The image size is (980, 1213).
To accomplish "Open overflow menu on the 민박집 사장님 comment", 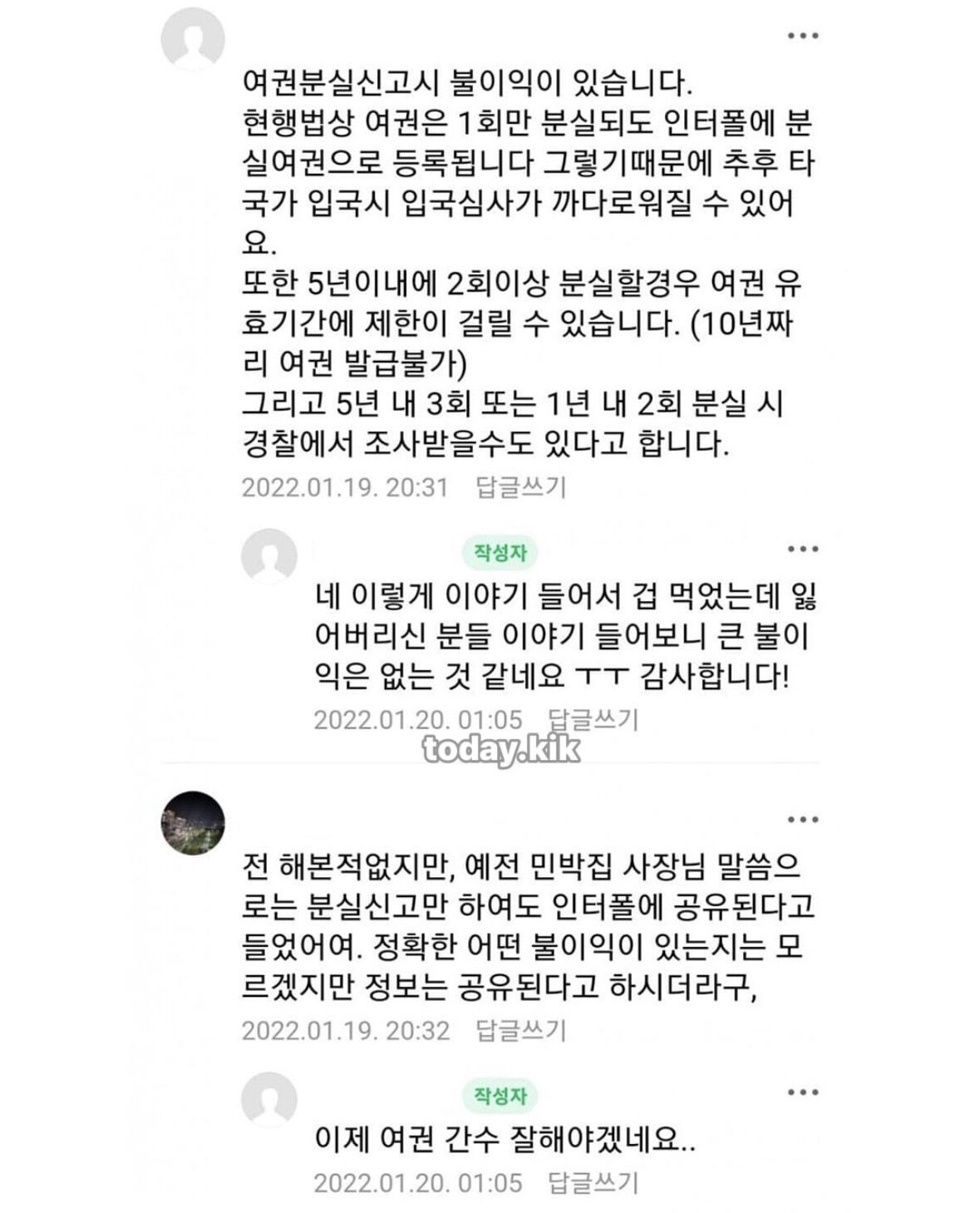I will pyautogui.click(x=802, y=820).
